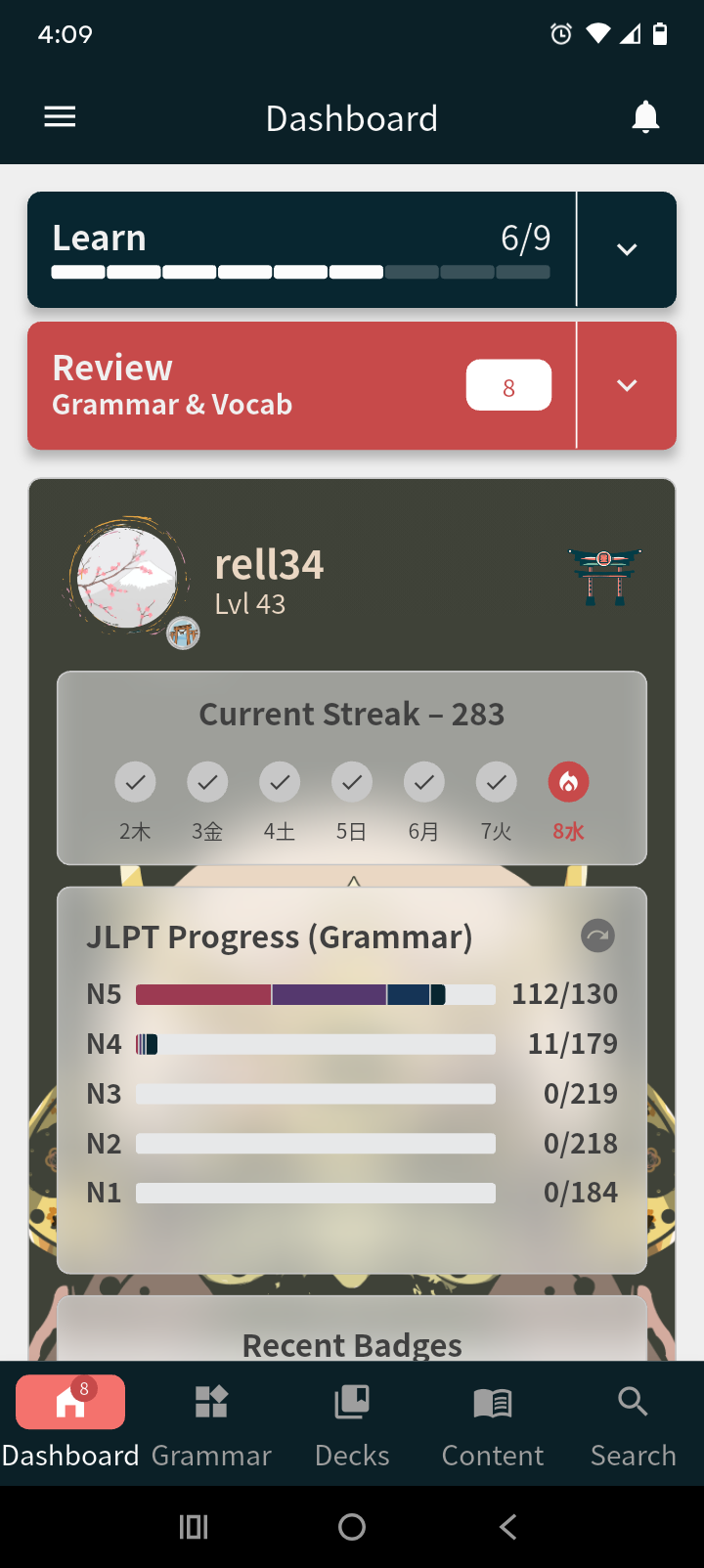Open the hamburger drawer menu
Image resolution: width=704 pixels, height=1568 pixels.
(x=60, y=118)
